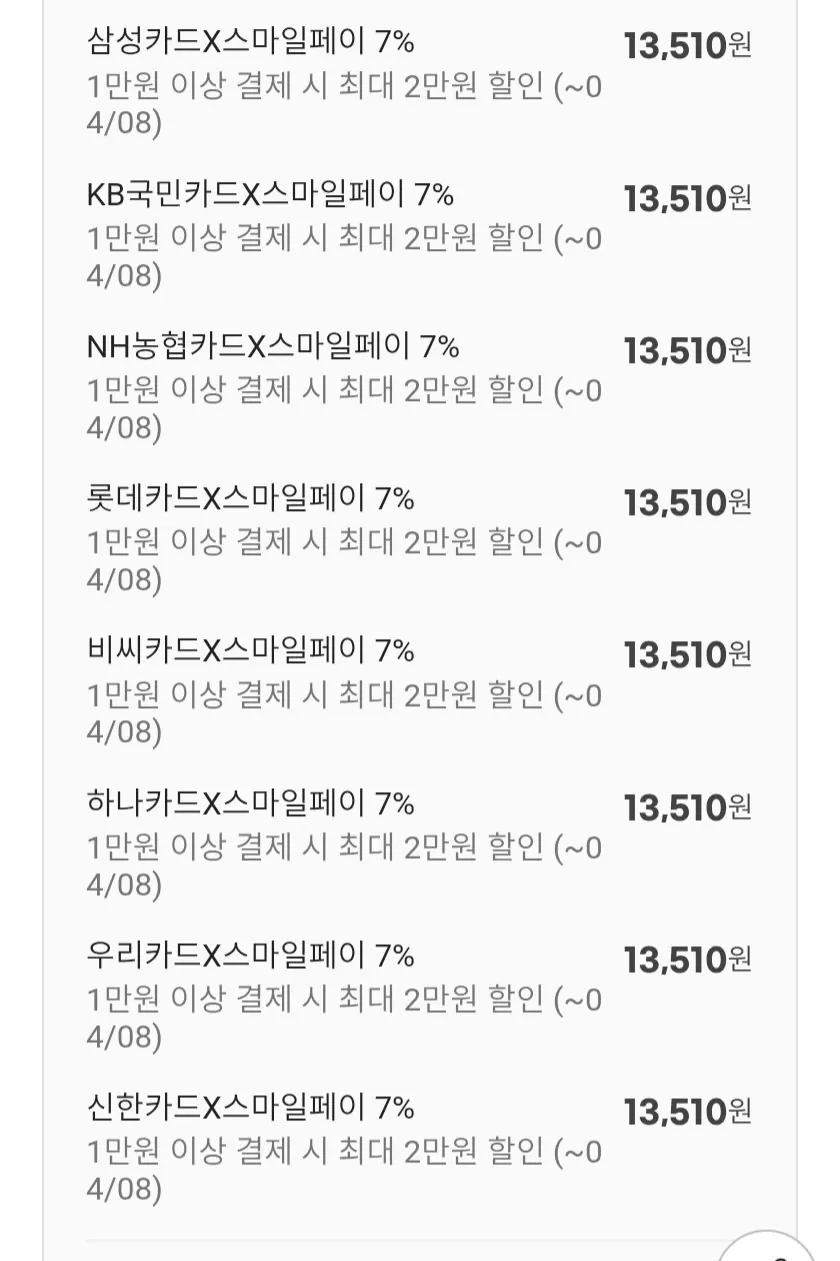
Task: View 삼성카드 condition text about 2만원 할인
Action: pyautogui.click(x=340, y=90)
